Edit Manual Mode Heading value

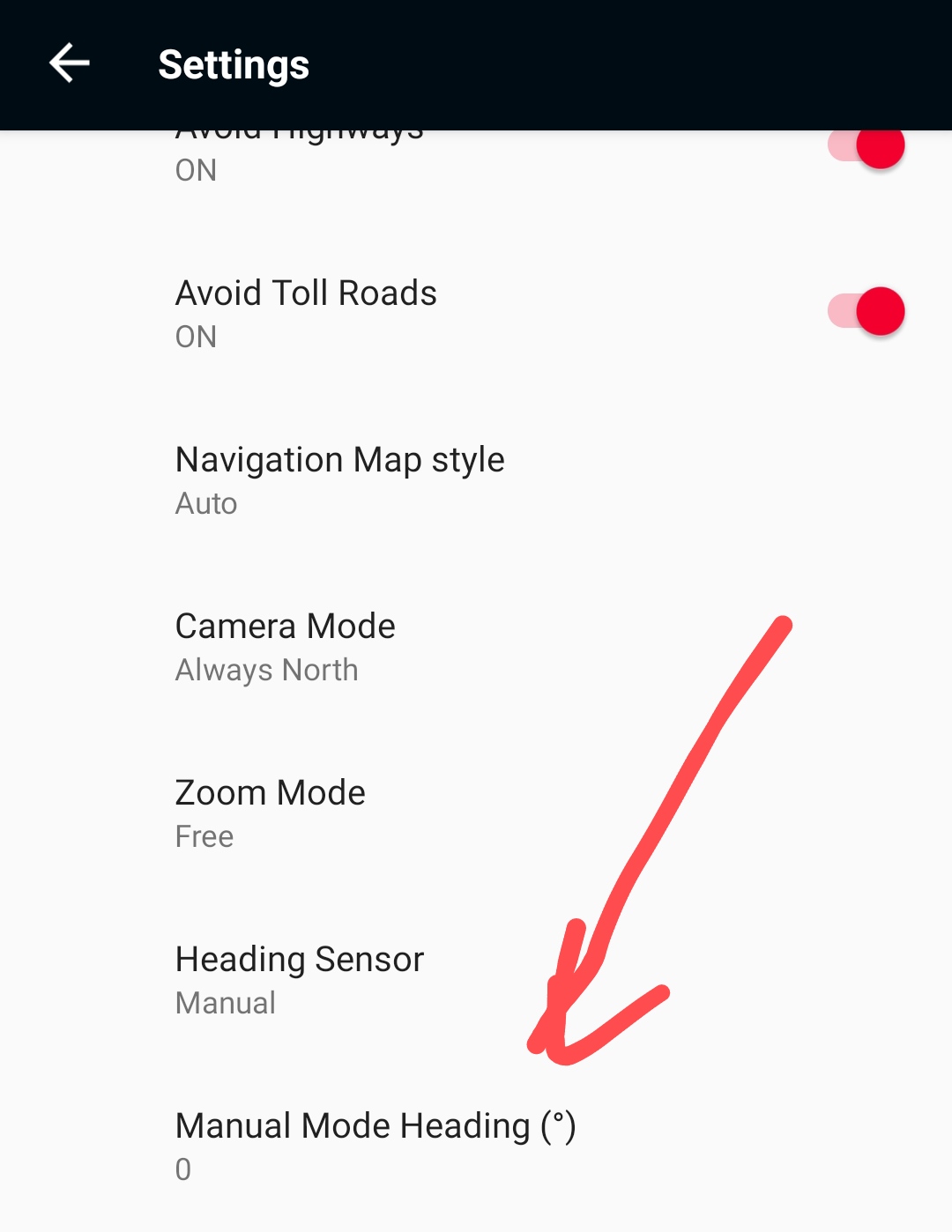[375, 1146]
